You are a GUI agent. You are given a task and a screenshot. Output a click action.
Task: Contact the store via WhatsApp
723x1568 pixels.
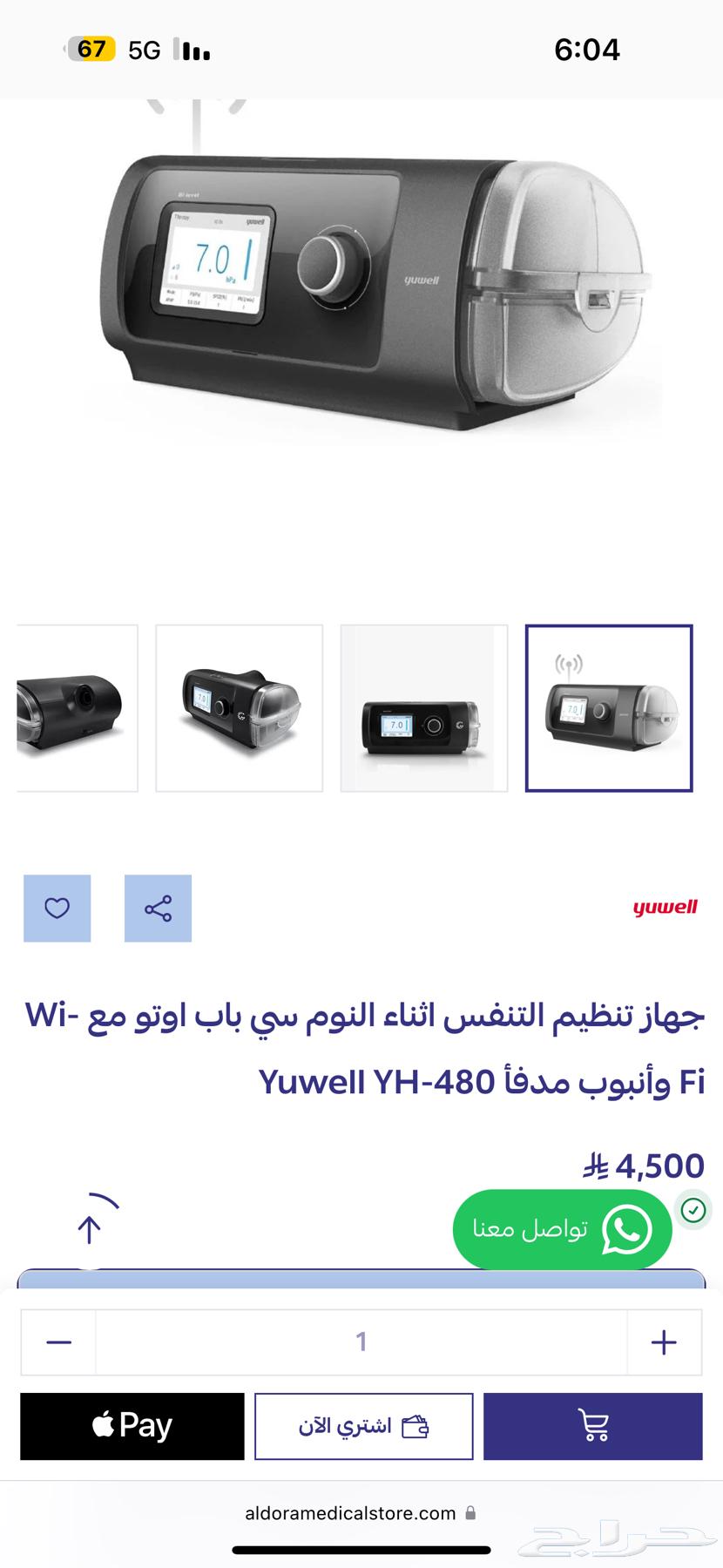[x=562, y=1229]
